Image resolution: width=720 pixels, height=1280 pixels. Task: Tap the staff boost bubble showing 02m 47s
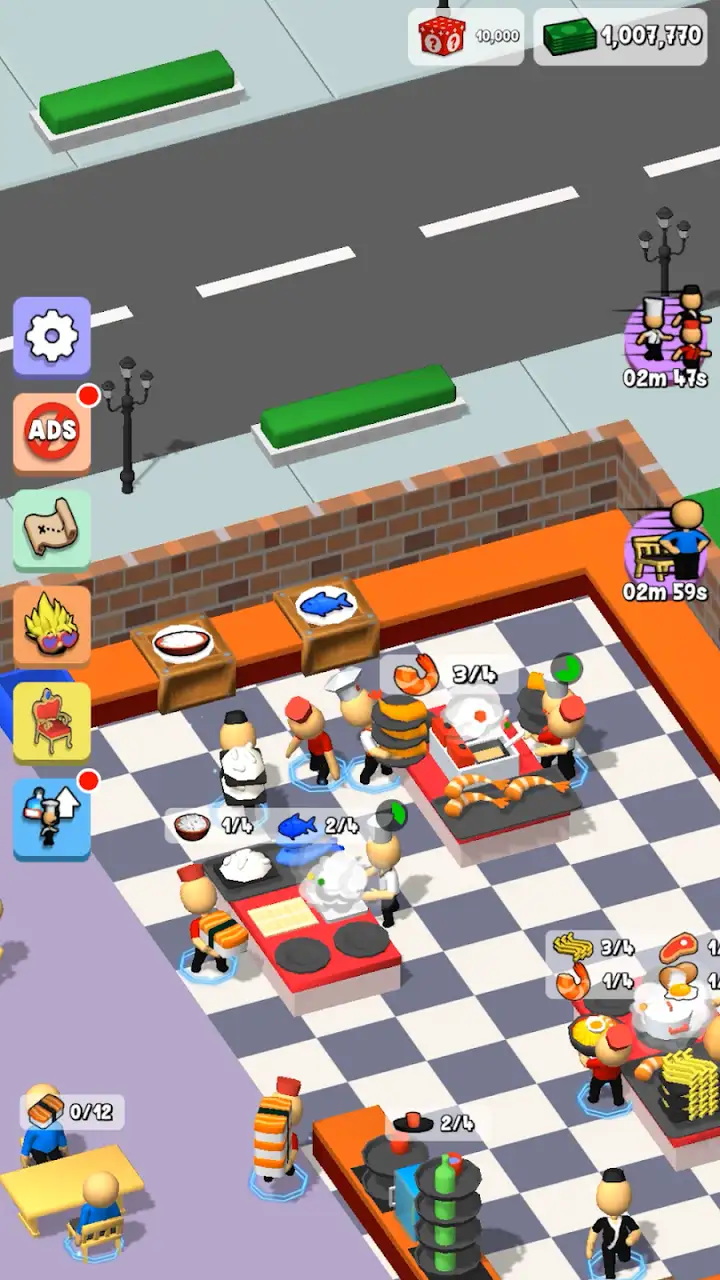coord(667,338)
